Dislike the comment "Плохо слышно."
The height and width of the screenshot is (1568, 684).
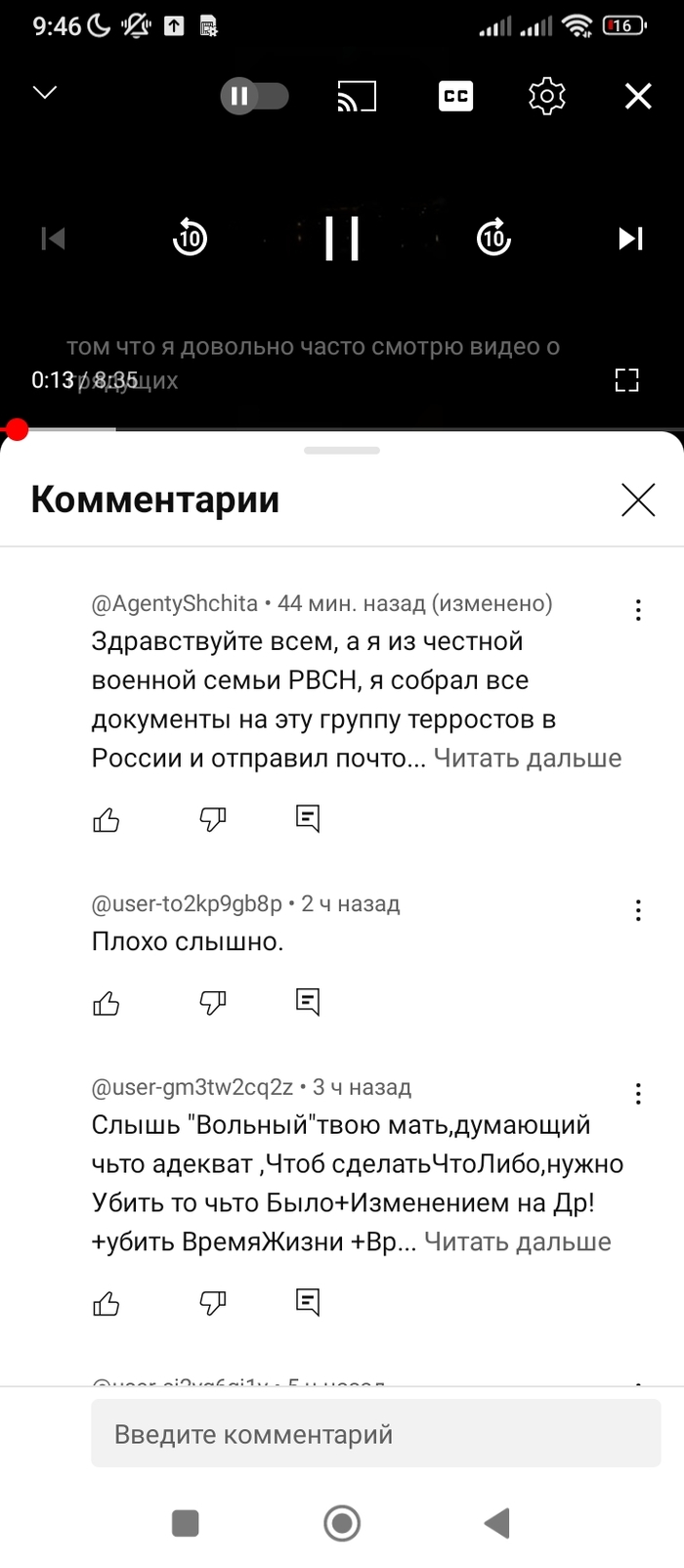pos(212,1002)
